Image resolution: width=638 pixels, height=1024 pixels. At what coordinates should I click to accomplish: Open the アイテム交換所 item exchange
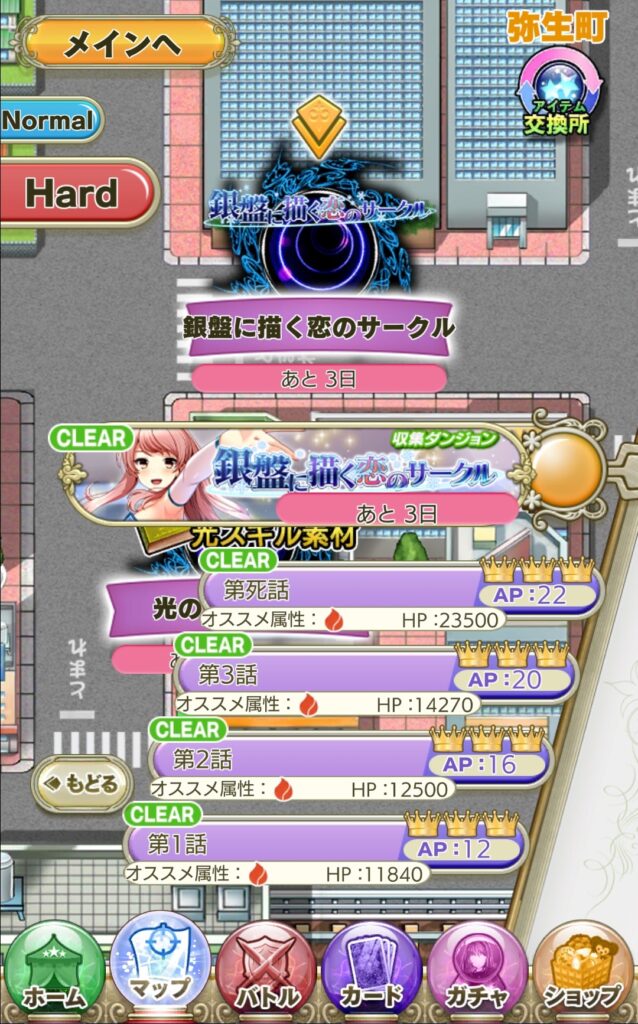tap(556, 98)
